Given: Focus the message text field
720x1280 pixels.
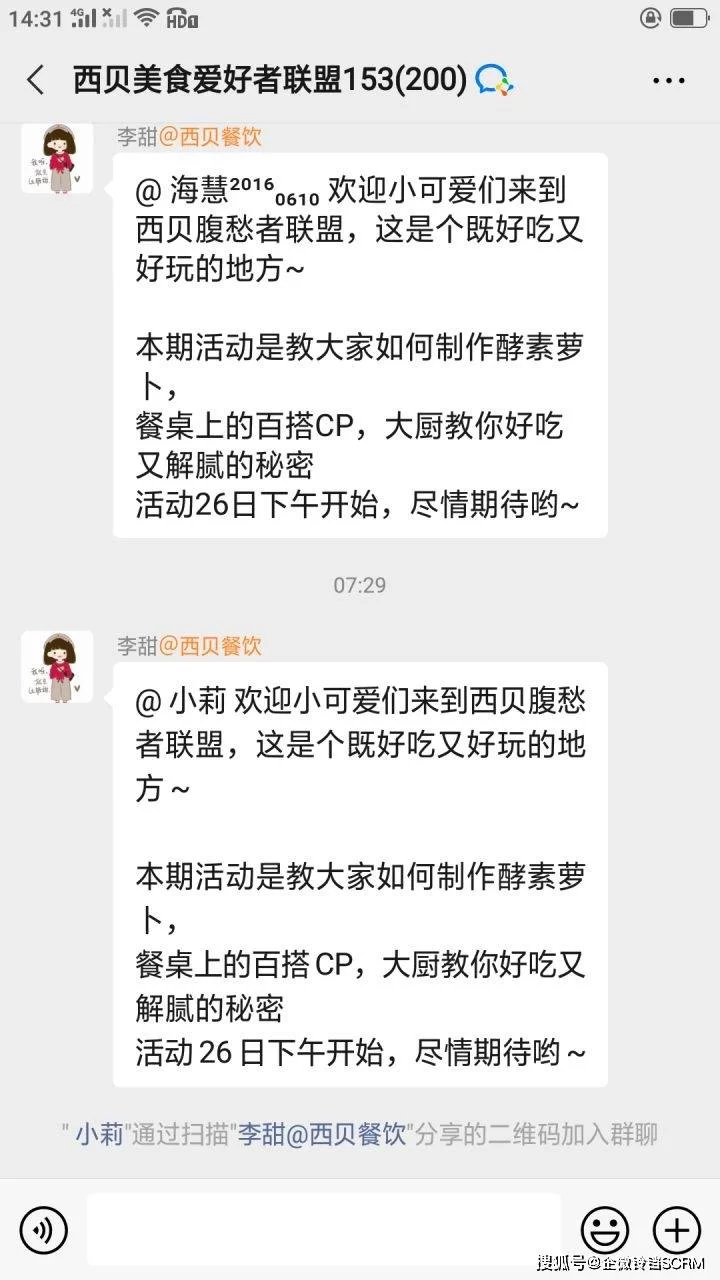Looking at the screenshot, I should coord(323,1229).
